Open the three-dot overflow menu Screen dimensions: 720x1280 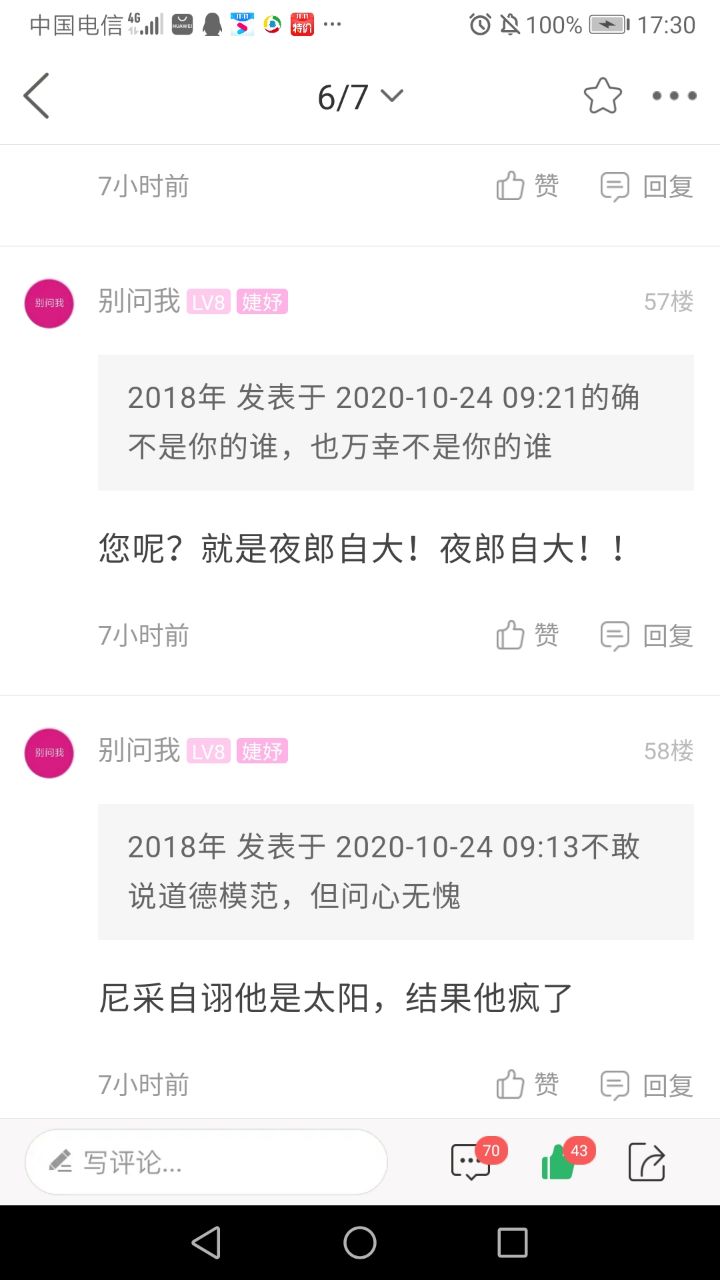click(x=674, y=96)
